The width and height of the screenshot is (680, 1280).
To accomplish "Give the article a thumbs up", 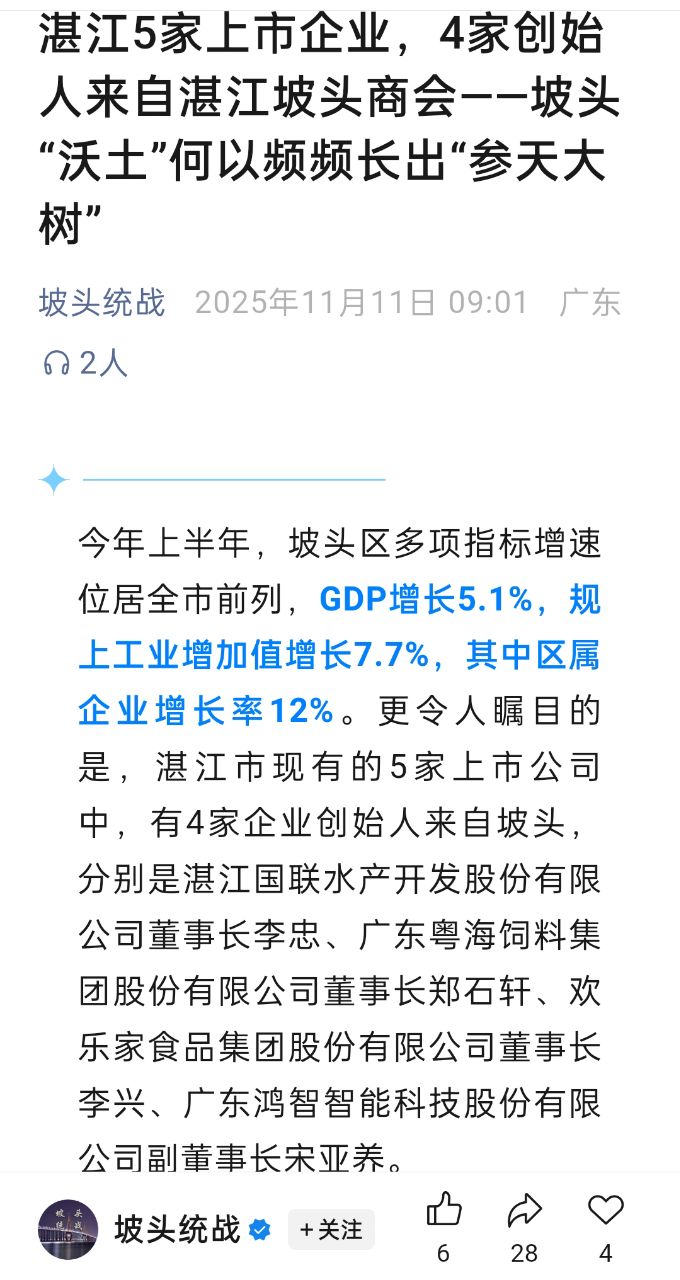I will [x=444, y=1211].
